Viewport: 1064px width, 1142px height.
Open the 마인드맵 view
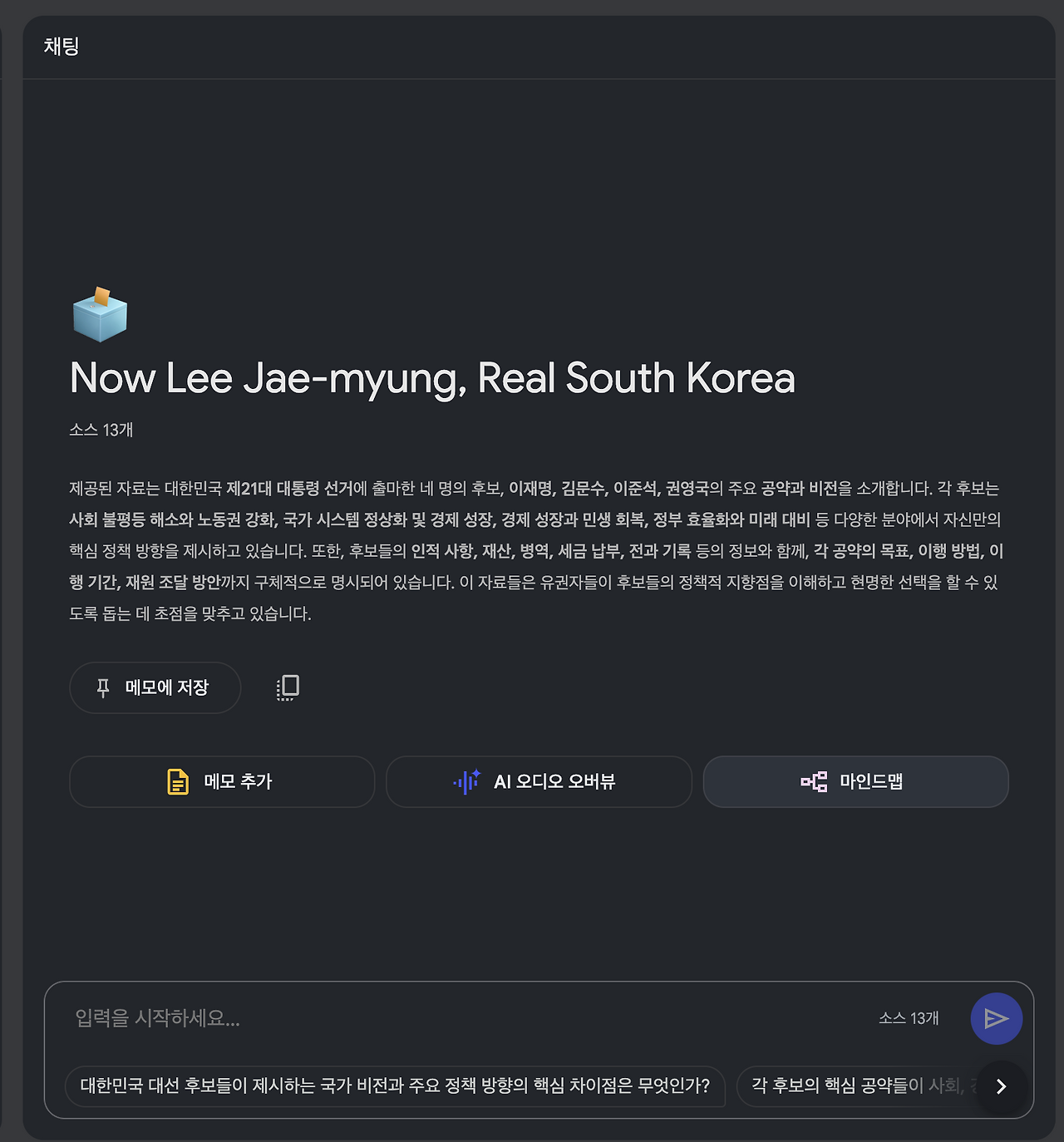[x=855, y=781]
